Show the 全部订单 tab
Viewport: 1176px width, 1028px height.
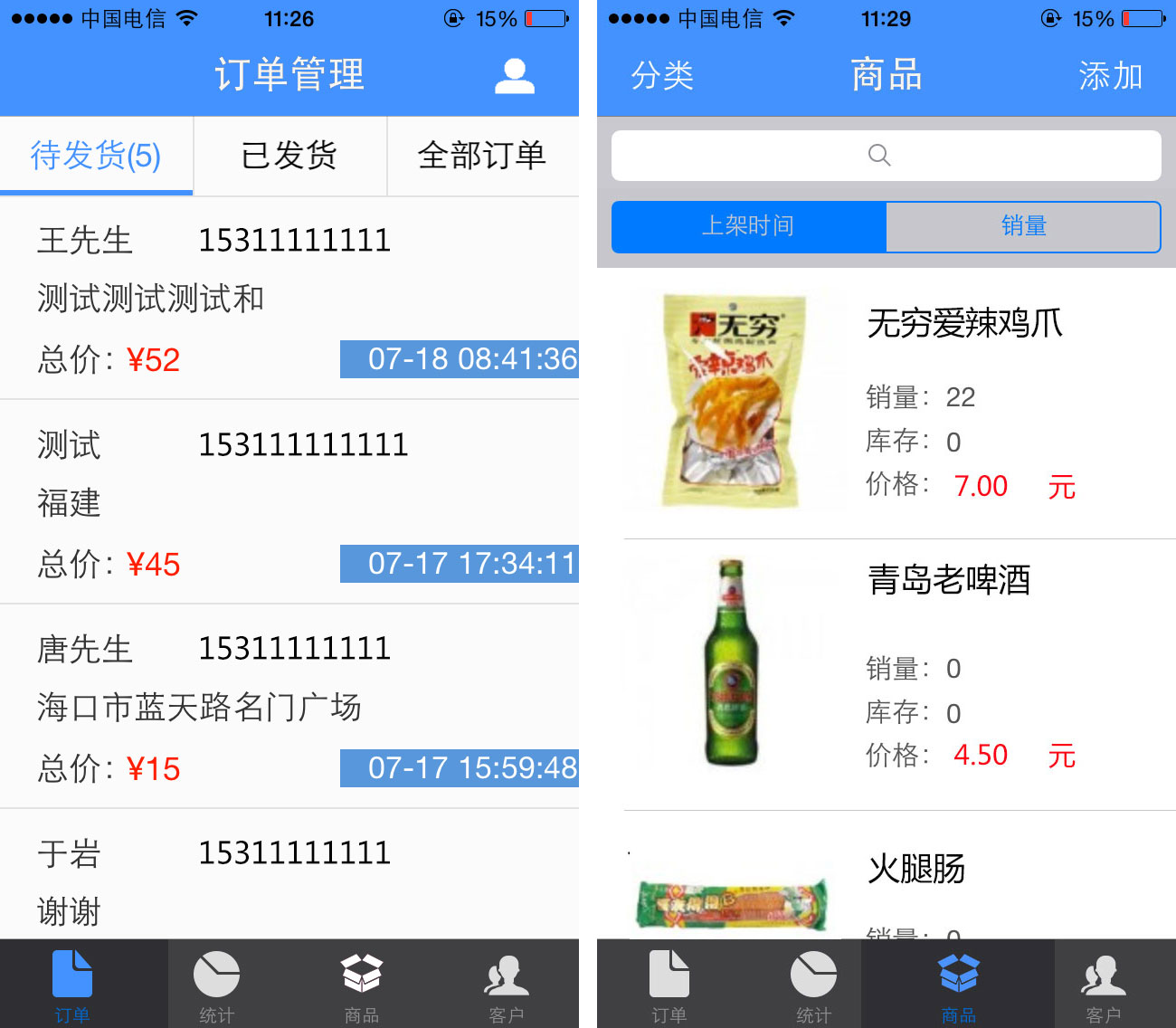(482, 156)
